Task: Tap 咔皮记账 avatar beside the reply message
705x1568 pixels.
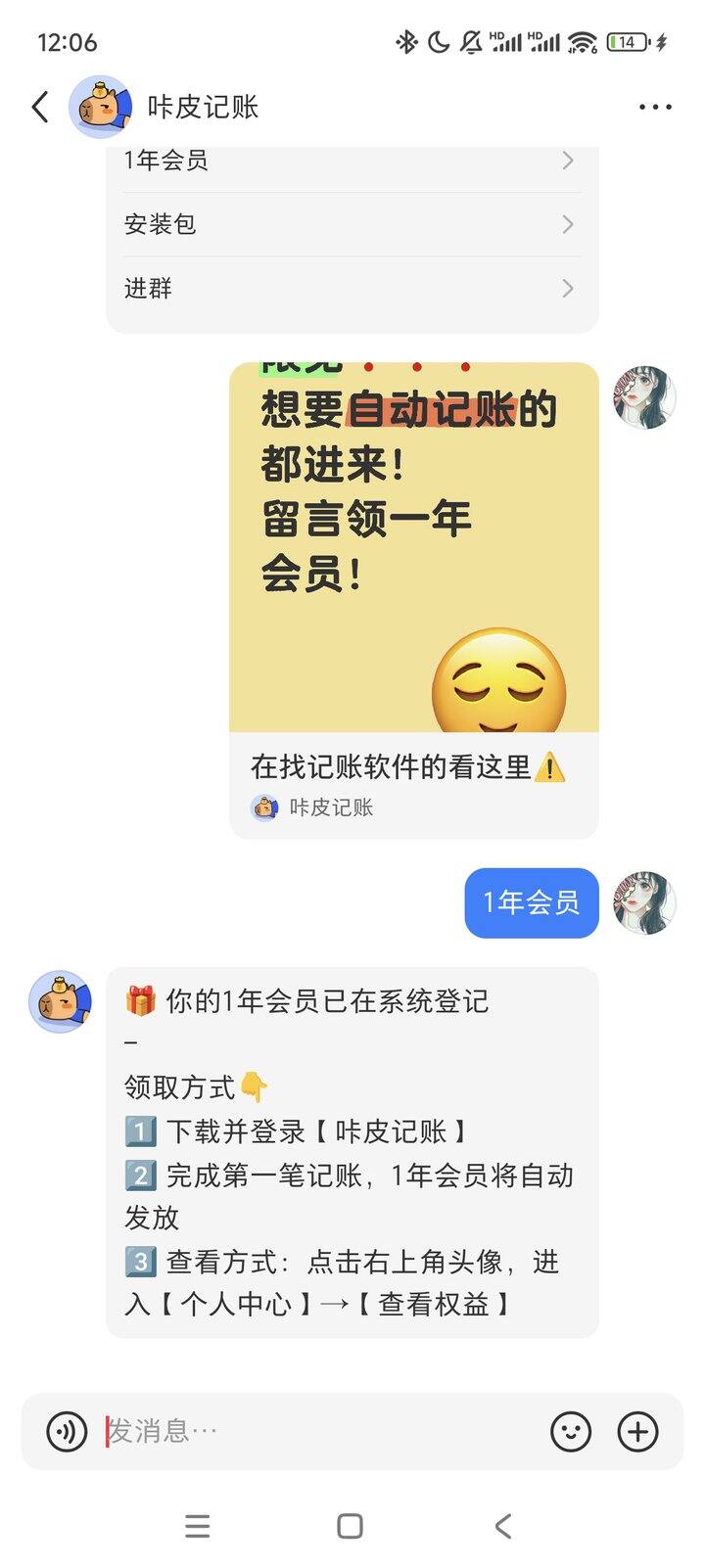Action: click(60, 1001)
